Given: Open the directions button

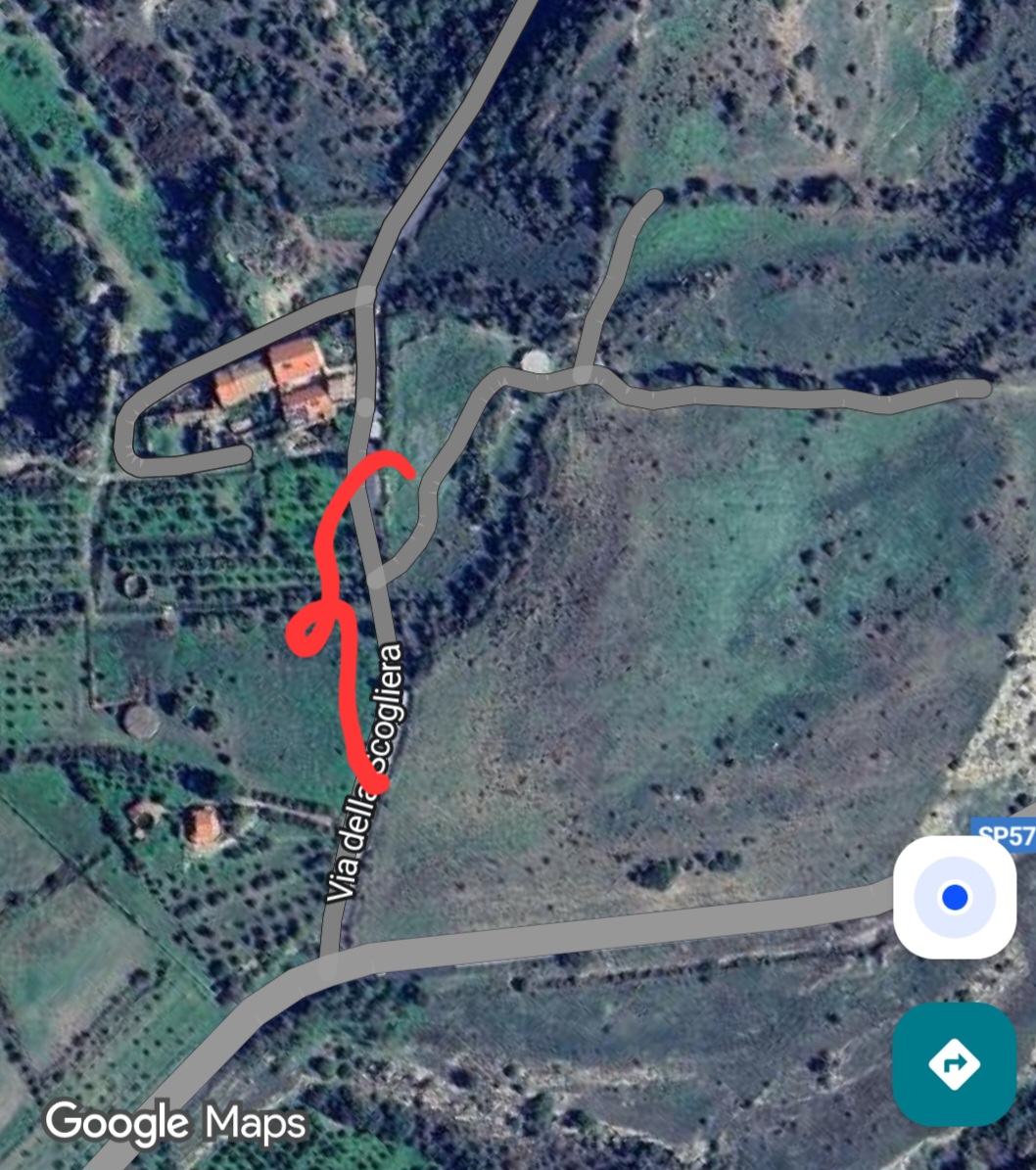Looking at the screenshot, I should 954,1063.
